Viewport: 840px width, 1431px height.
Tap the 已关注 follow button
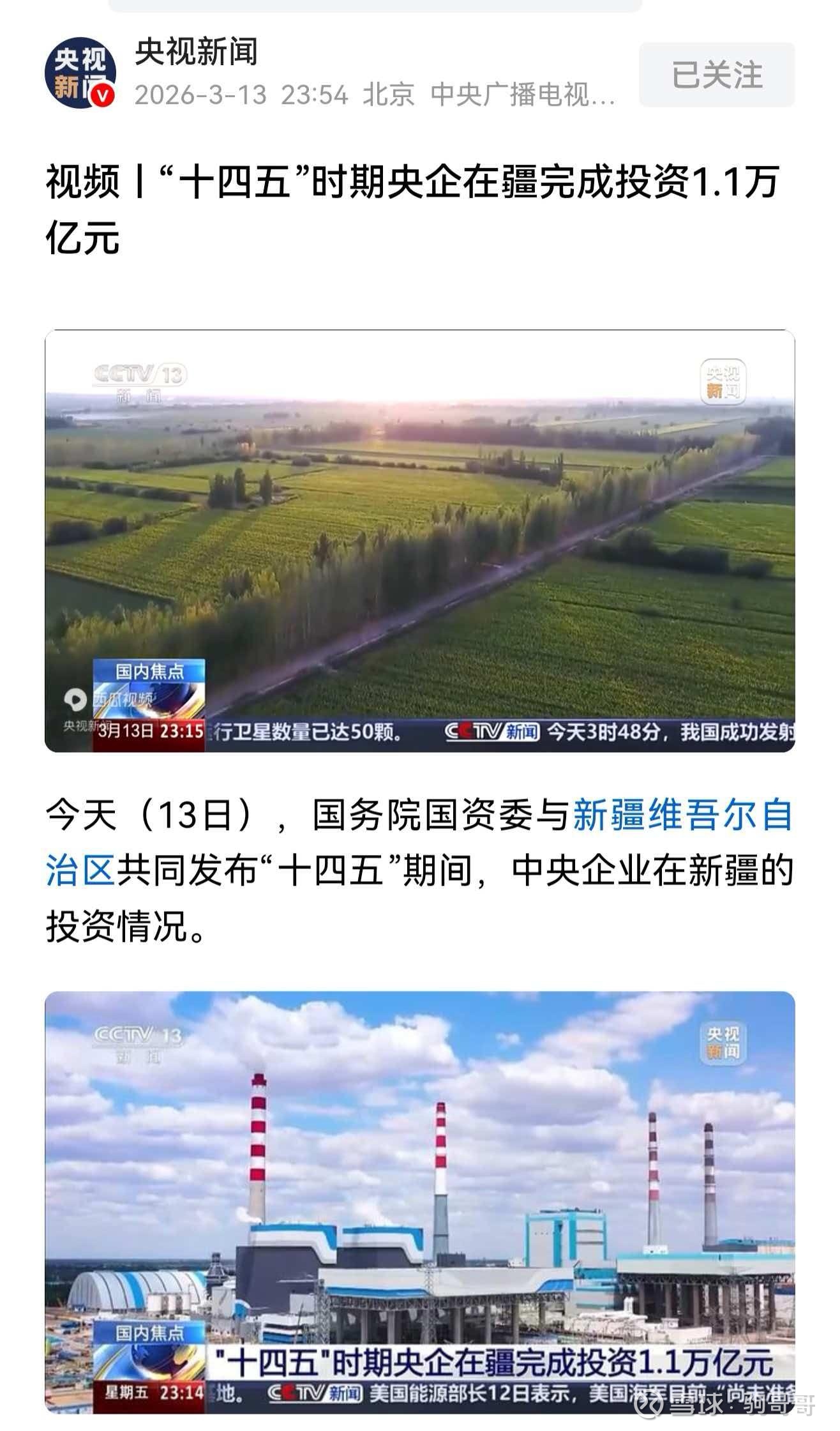click(717, 75)
